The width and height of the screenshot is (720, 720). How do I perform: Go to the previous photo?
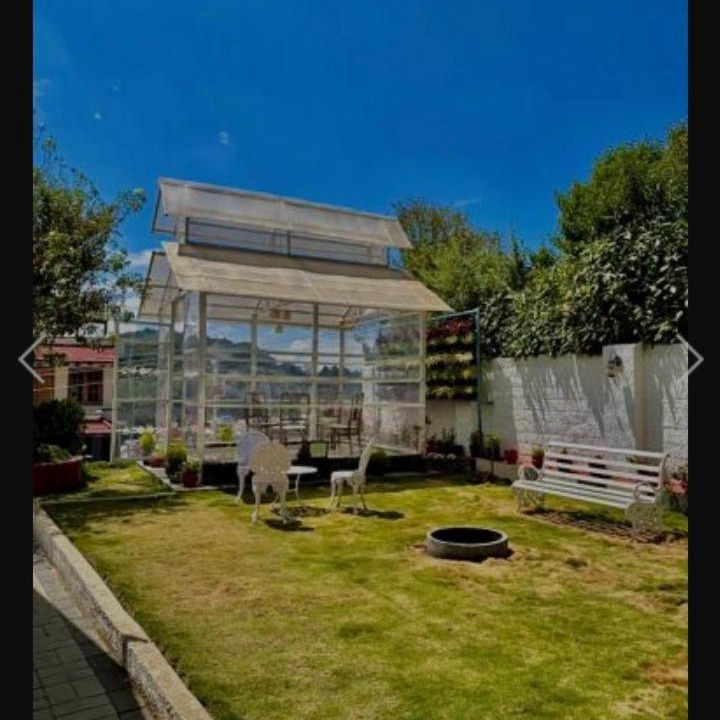point(29,358)
